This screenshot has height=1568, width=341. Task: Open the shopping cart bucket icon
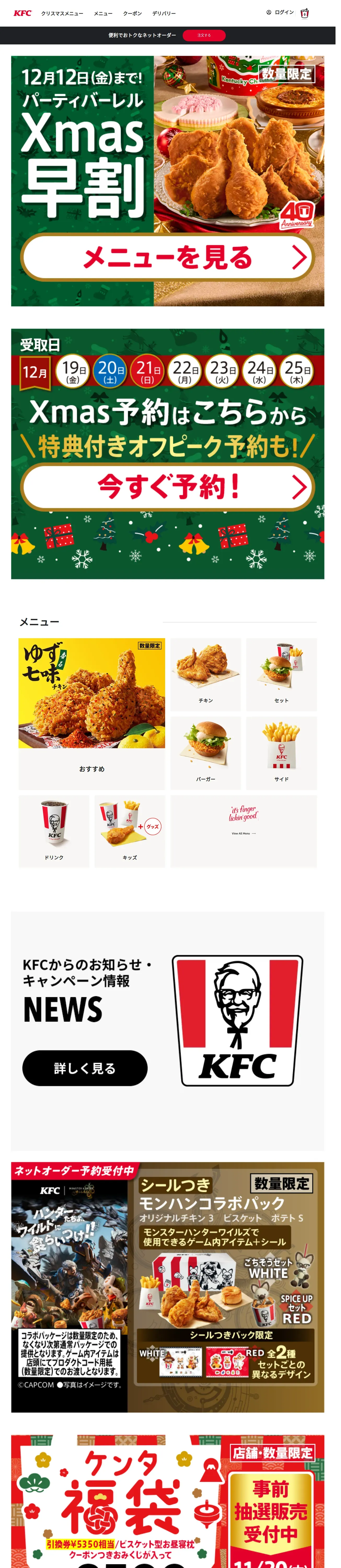pyautogui.click(x=310, y=13)
